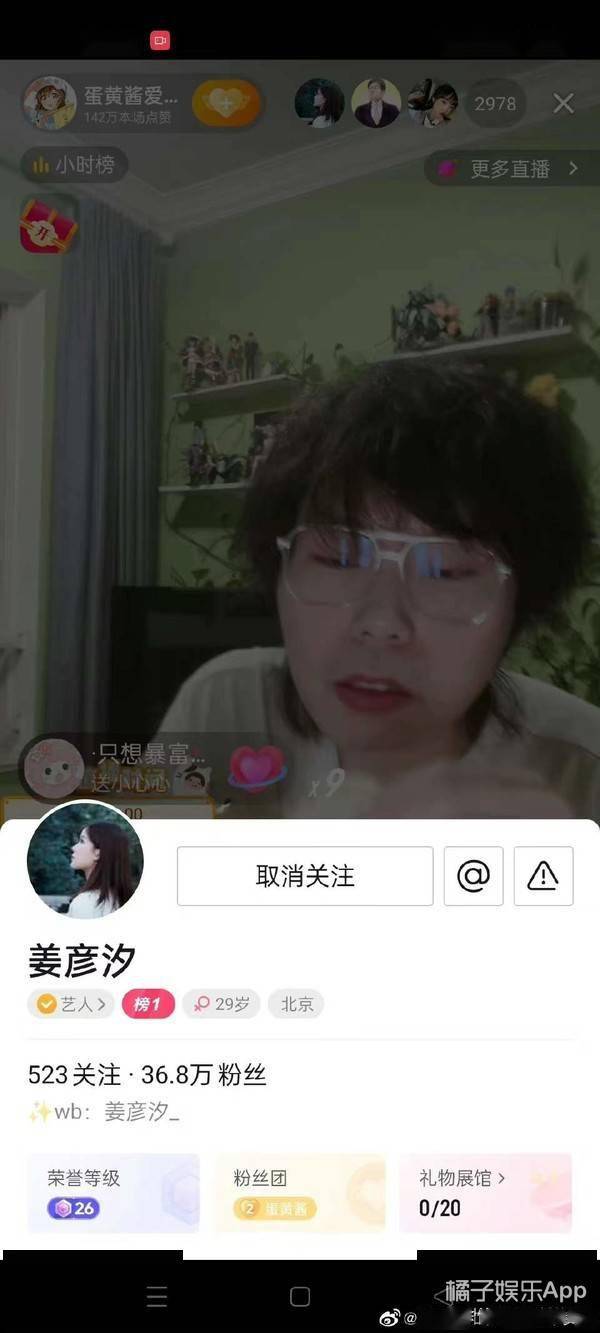Close the livestream with the X
600x1333 pixels.
pos(563,103)
